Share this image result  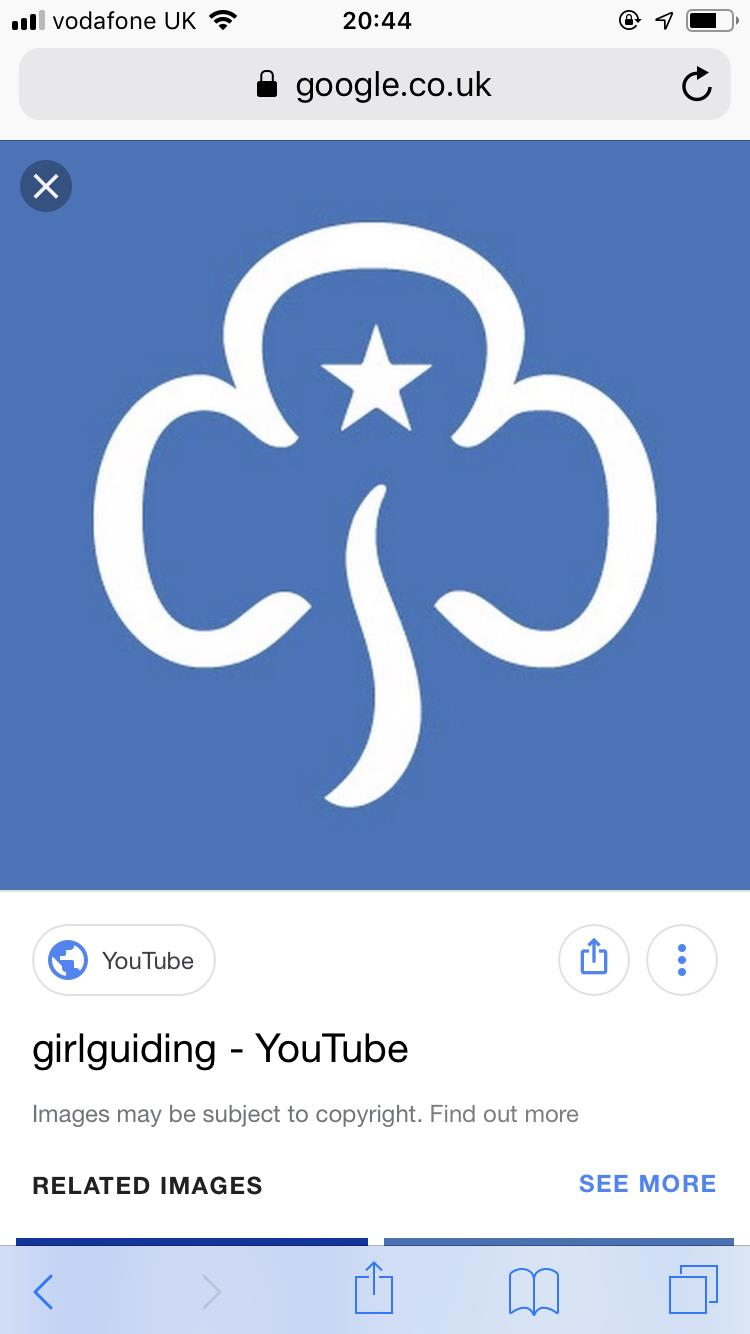click(593, 960)
